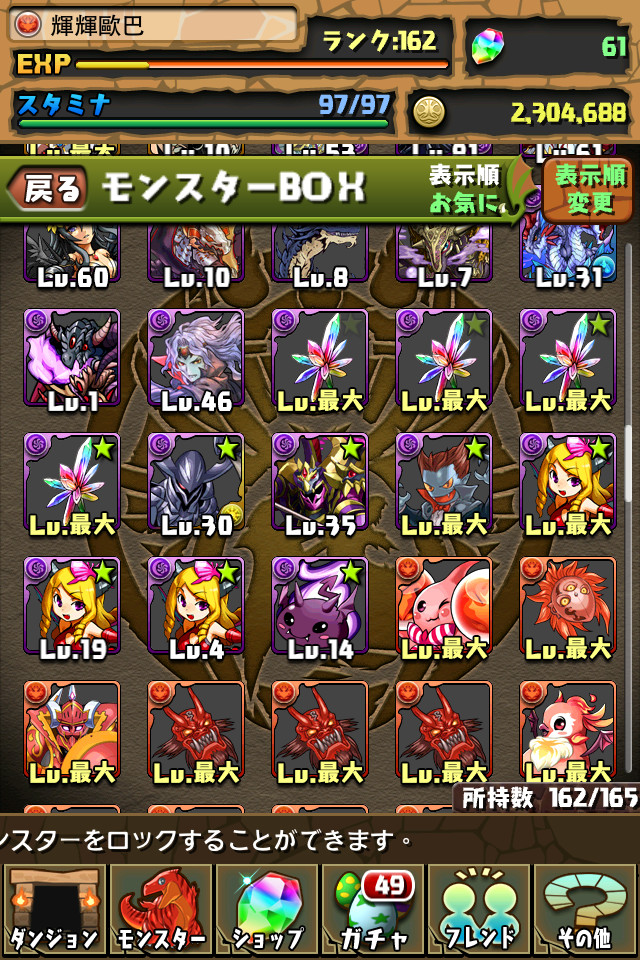Screen dimensions: 640x960
Task: Go to the ショップ tab
Action: [267, 910]
